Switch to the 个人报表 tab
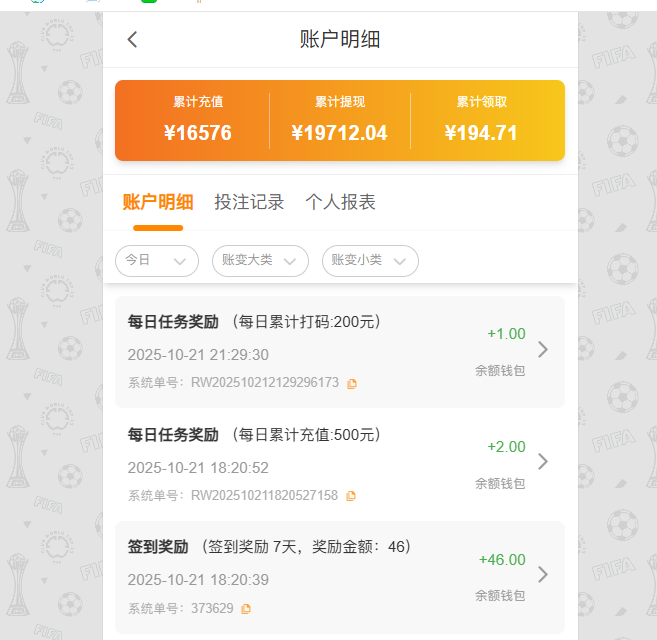657x640 pixels. pyautogui.click(x=340, y=202)
